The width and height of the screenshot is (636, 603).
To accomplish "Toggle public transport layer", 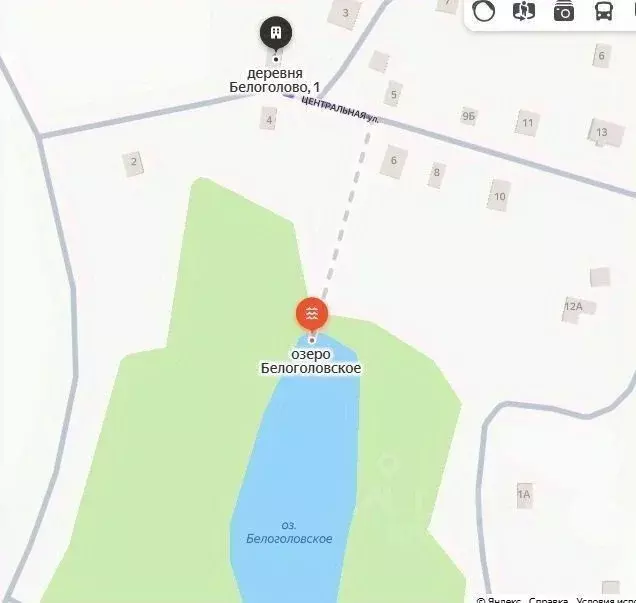I will click(x=604, y=11).
